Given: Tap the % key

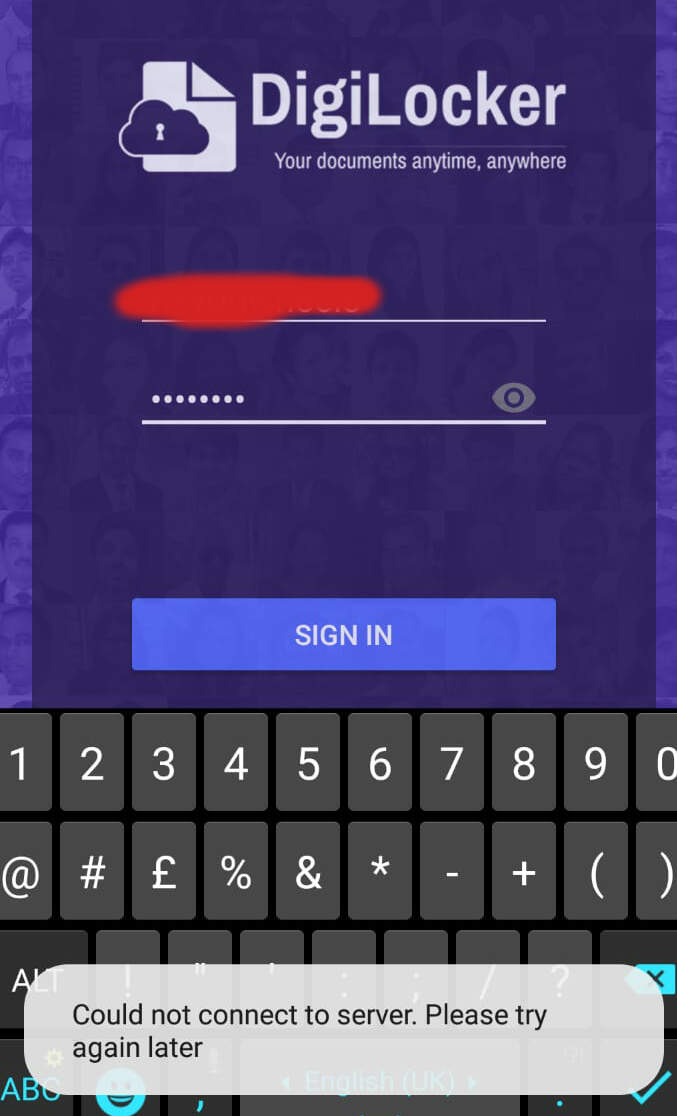Looking at the screenshot, I should click(236, 872).
